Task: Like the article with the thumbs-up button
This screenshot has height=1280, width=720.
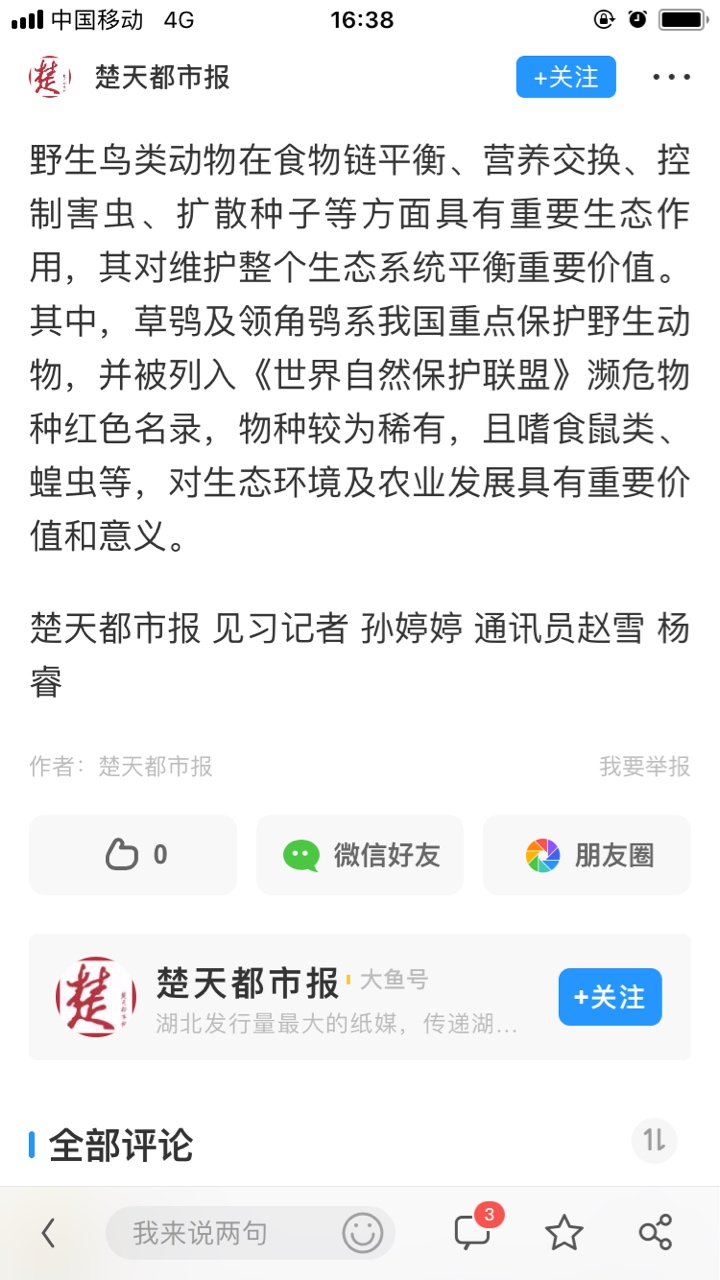Action: click(x=133, y=855)
